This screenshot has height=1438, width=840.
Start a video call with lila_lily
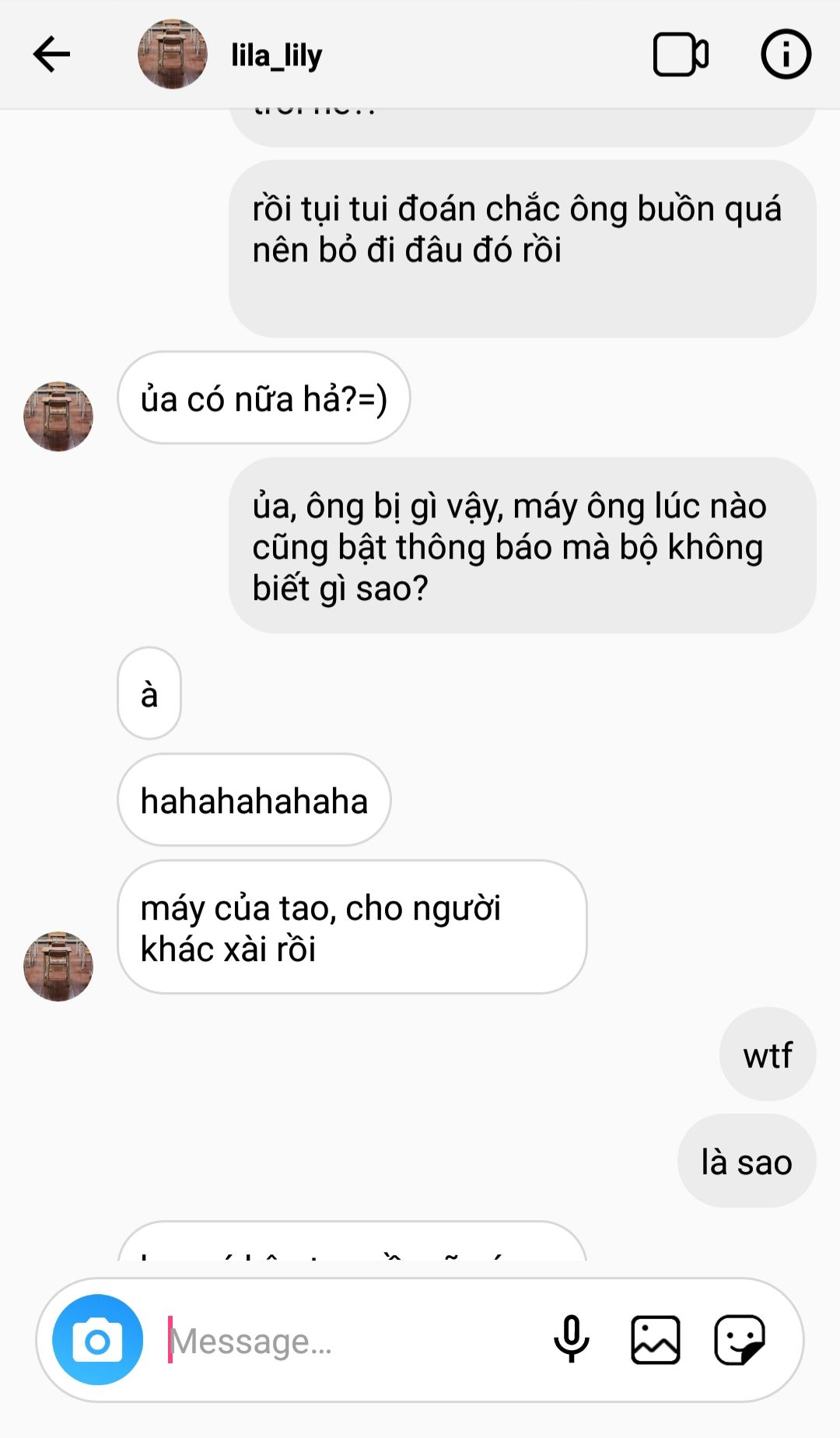pos(680,54)
